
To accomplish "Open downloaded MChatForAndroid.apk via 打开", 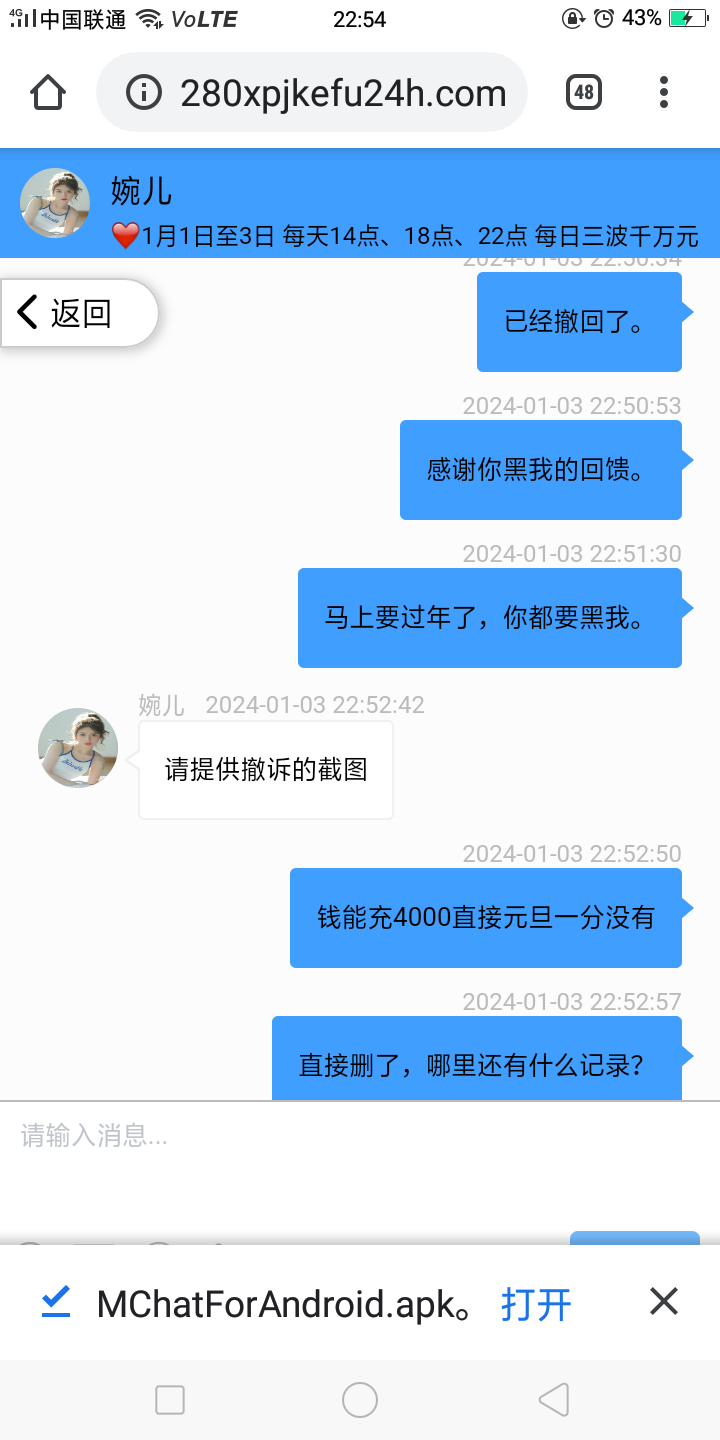I will [x=536, y=1304].
